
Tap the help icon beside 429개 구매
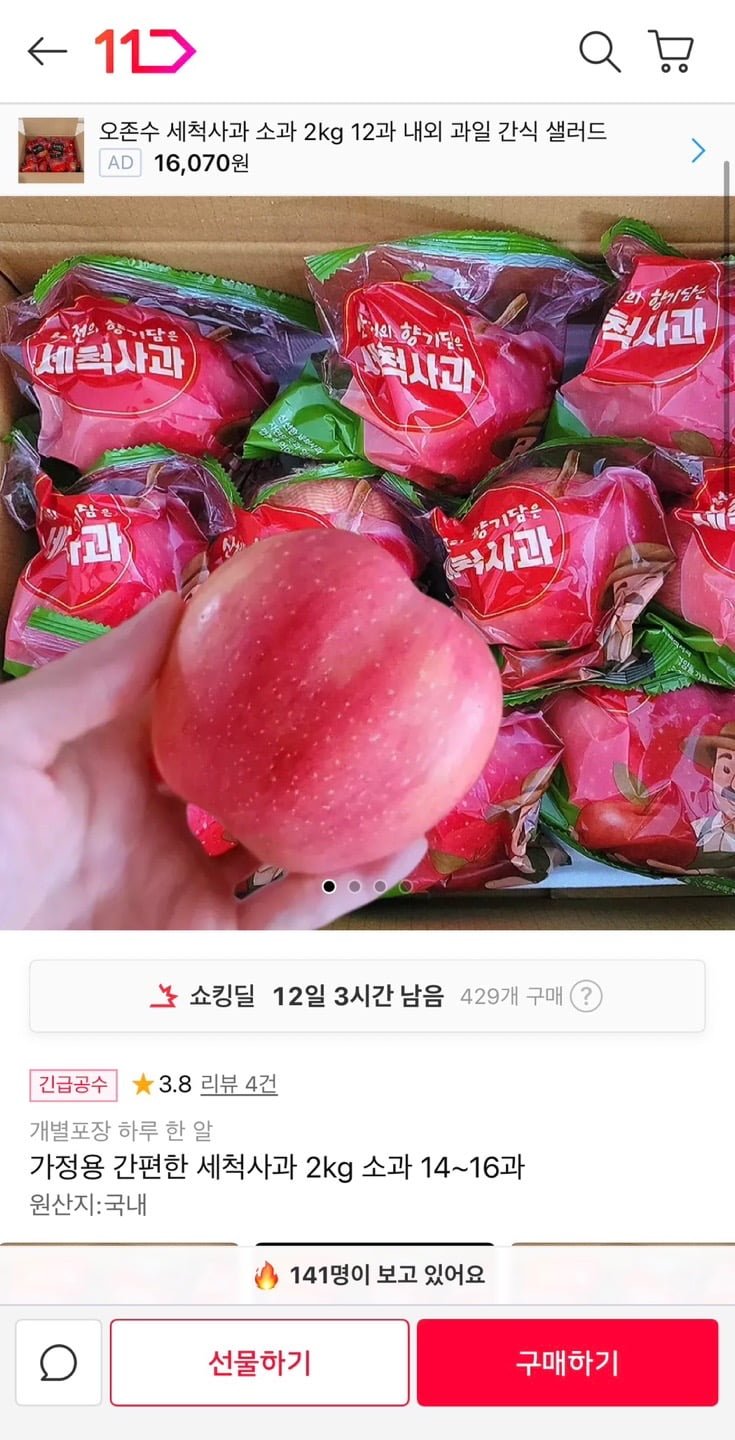(585, 996)
